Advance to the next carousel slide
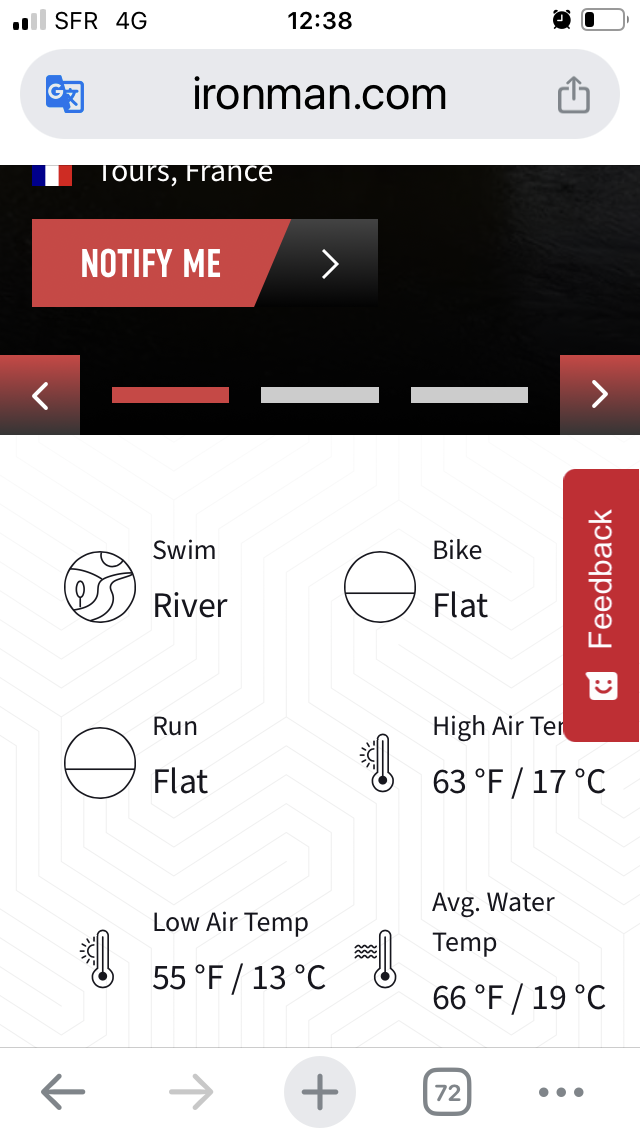This screenshot has height=1136, width=640. 599,395
